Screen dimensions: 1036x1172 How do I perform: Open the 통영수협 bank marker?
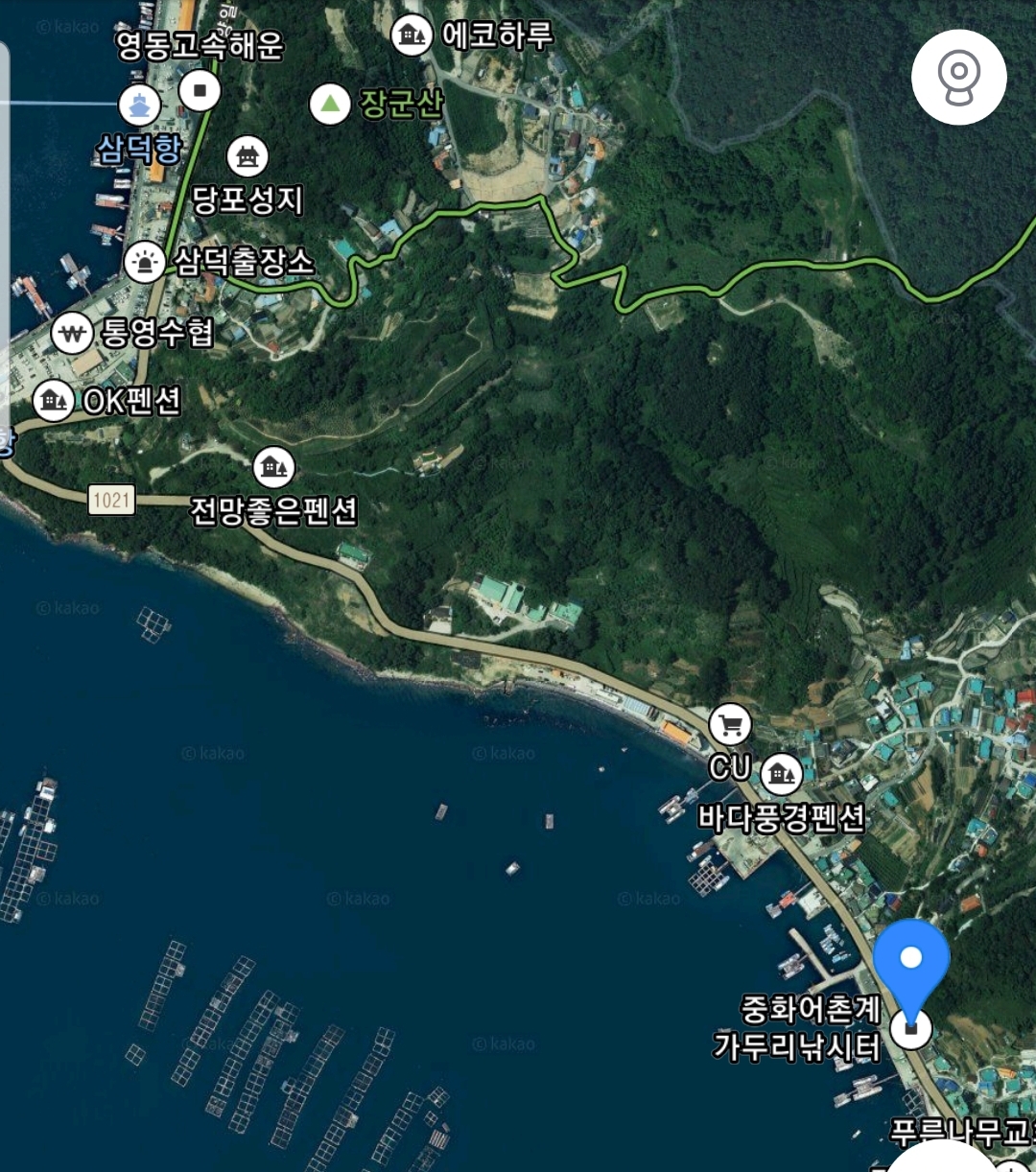71,334
